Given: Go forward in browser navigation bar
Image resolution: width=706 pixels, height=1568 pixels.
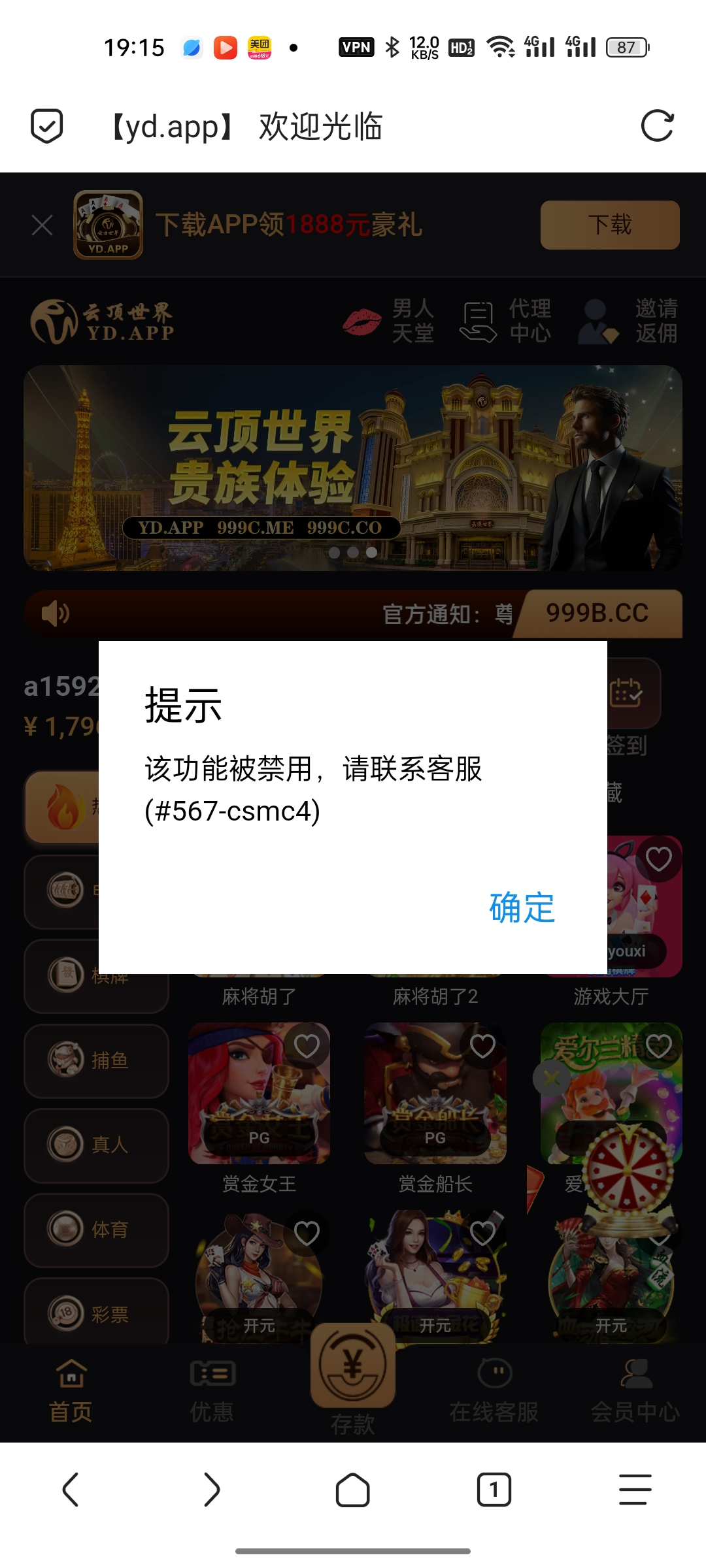Looking at the screenshot, I should (212, 1490).
